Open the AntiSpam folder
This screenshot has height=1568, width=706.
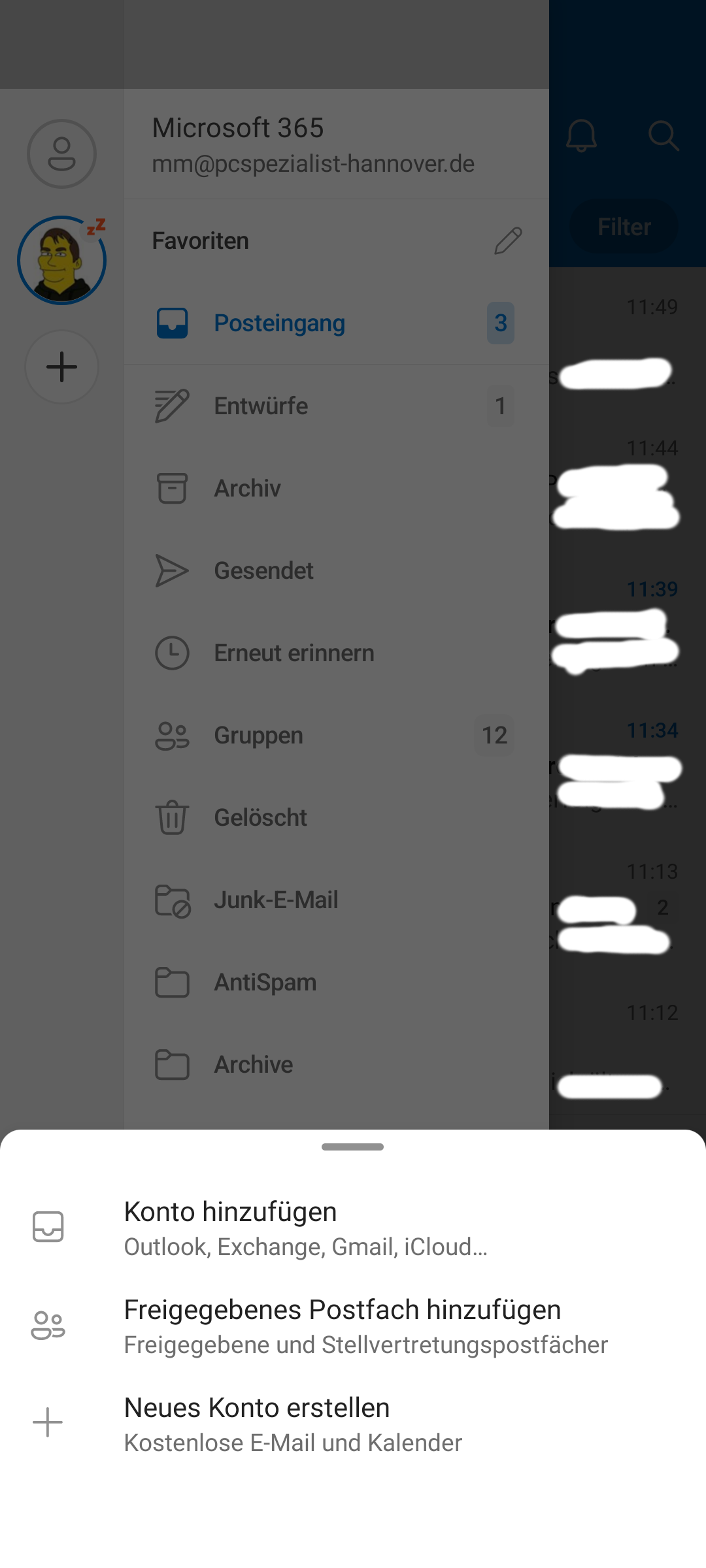[x=171, y=982]
